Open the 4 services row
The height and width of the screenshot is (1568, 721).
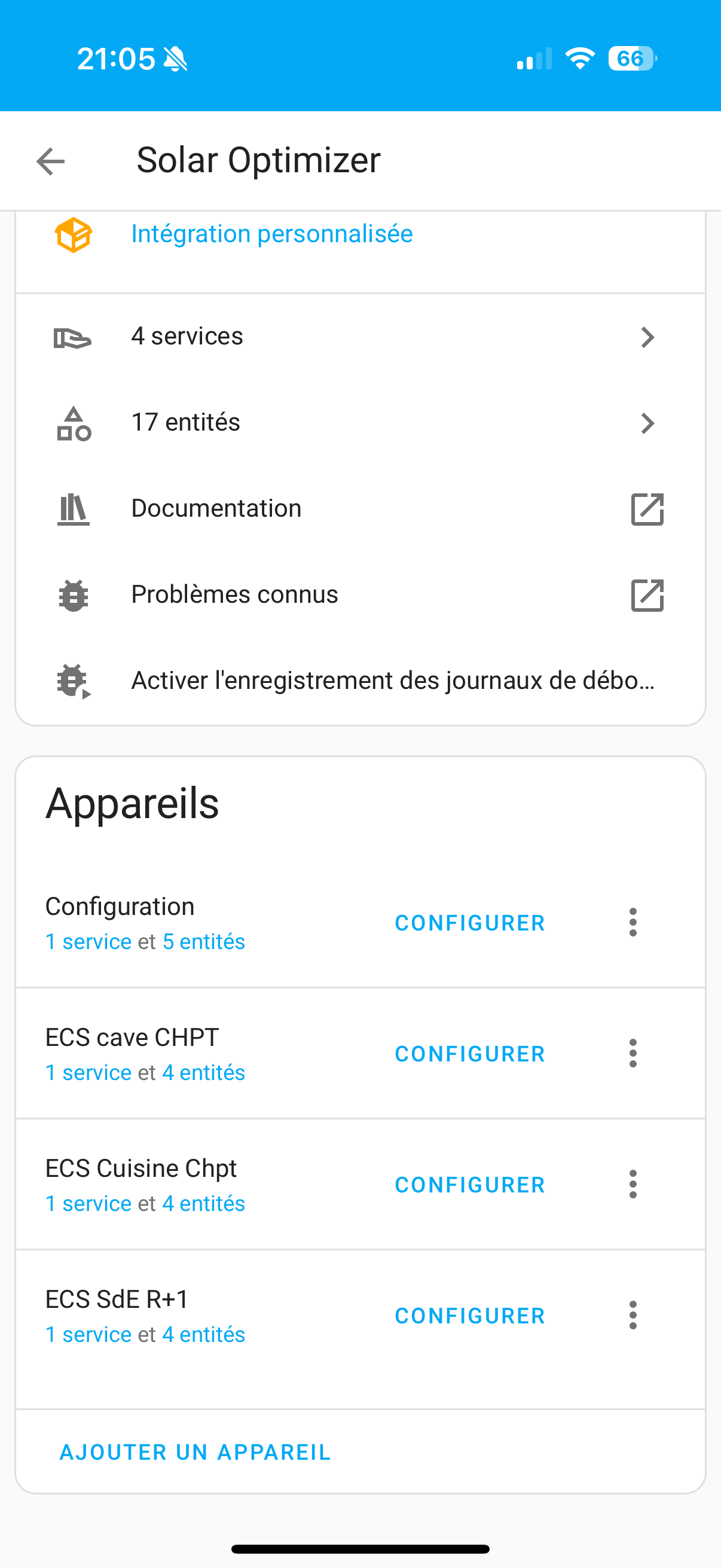tap(360, 337)
